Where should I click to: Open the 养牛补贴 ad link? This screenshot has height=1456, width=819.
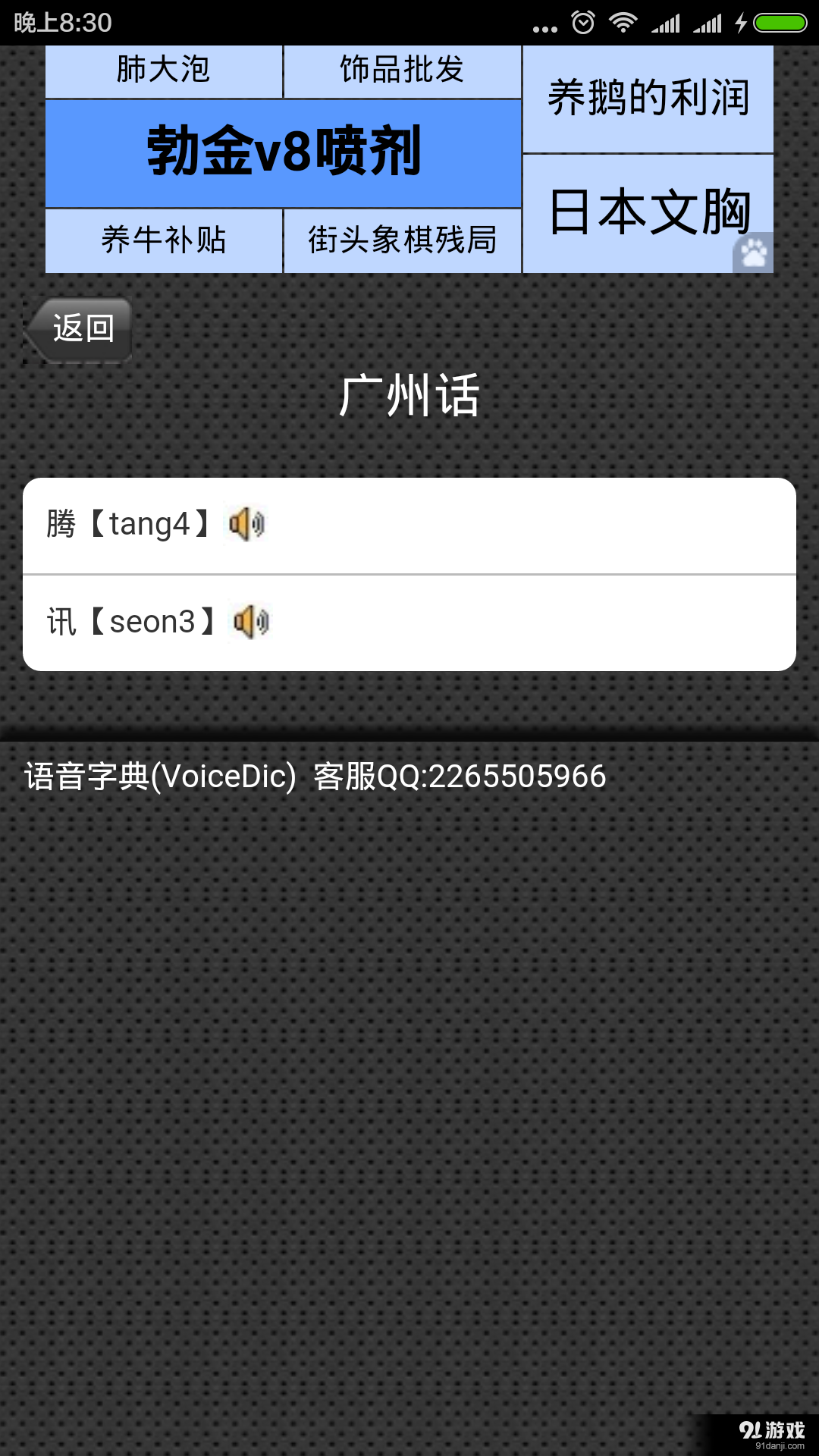[163, 240]
